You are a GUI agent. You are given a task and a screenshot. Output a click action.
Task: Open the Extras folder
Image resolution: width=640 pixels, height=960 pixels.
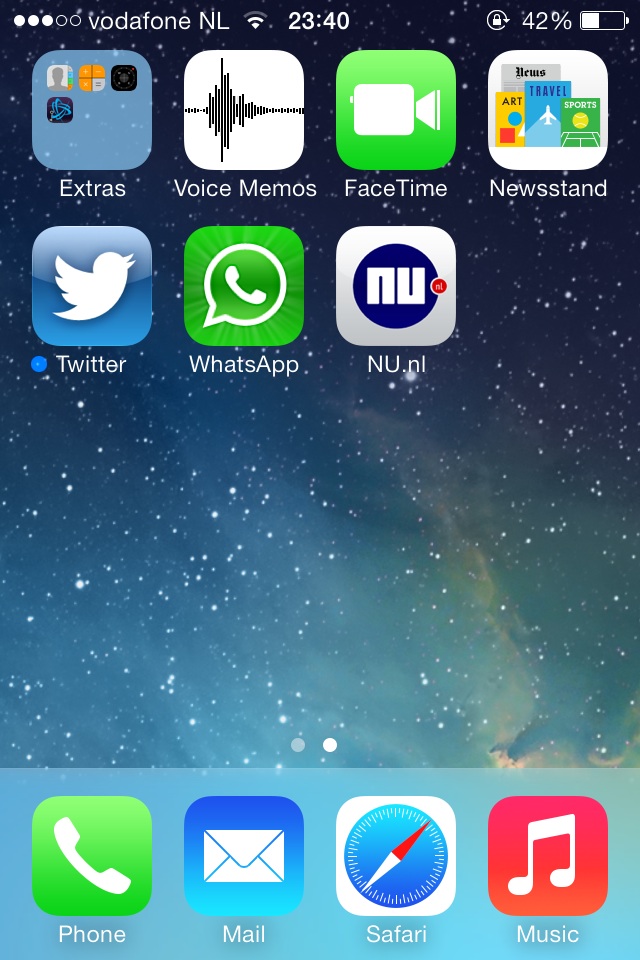point(92,110)
